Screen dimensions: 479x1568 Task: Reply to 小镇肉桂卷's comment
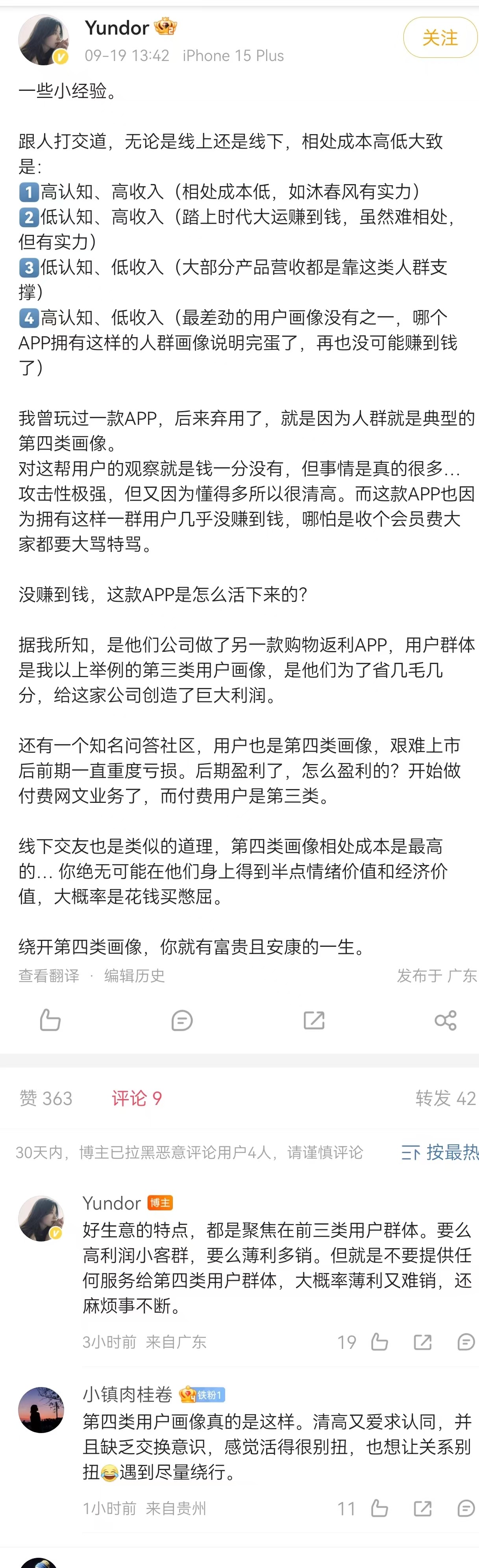click(466, 1508)
